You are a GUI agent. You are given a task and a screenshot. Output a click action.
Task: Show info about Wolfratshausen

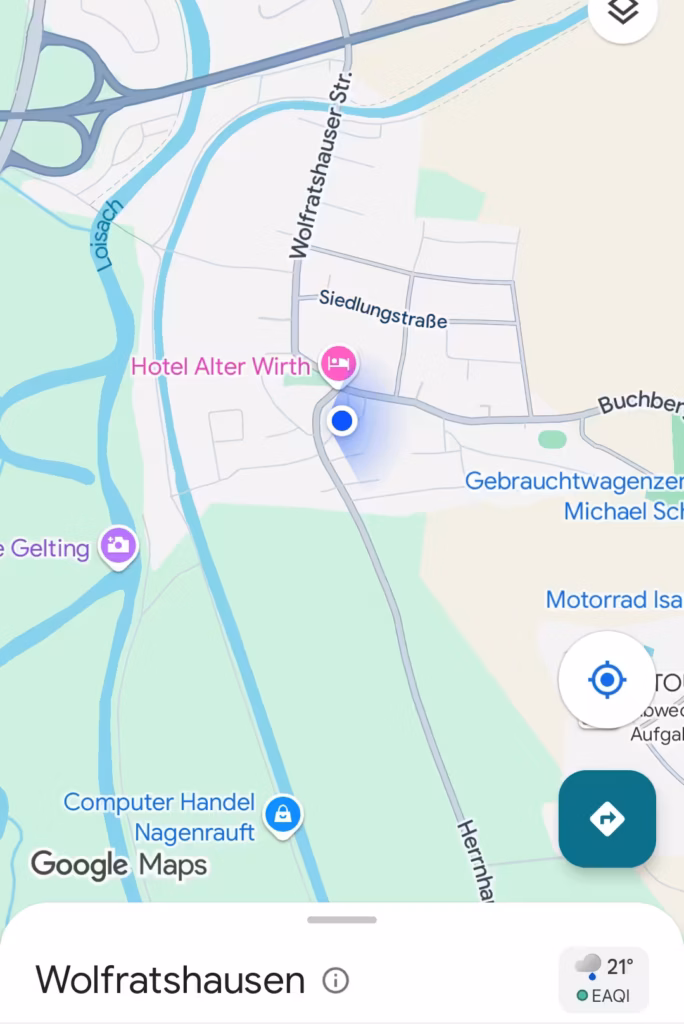[336, 981]
